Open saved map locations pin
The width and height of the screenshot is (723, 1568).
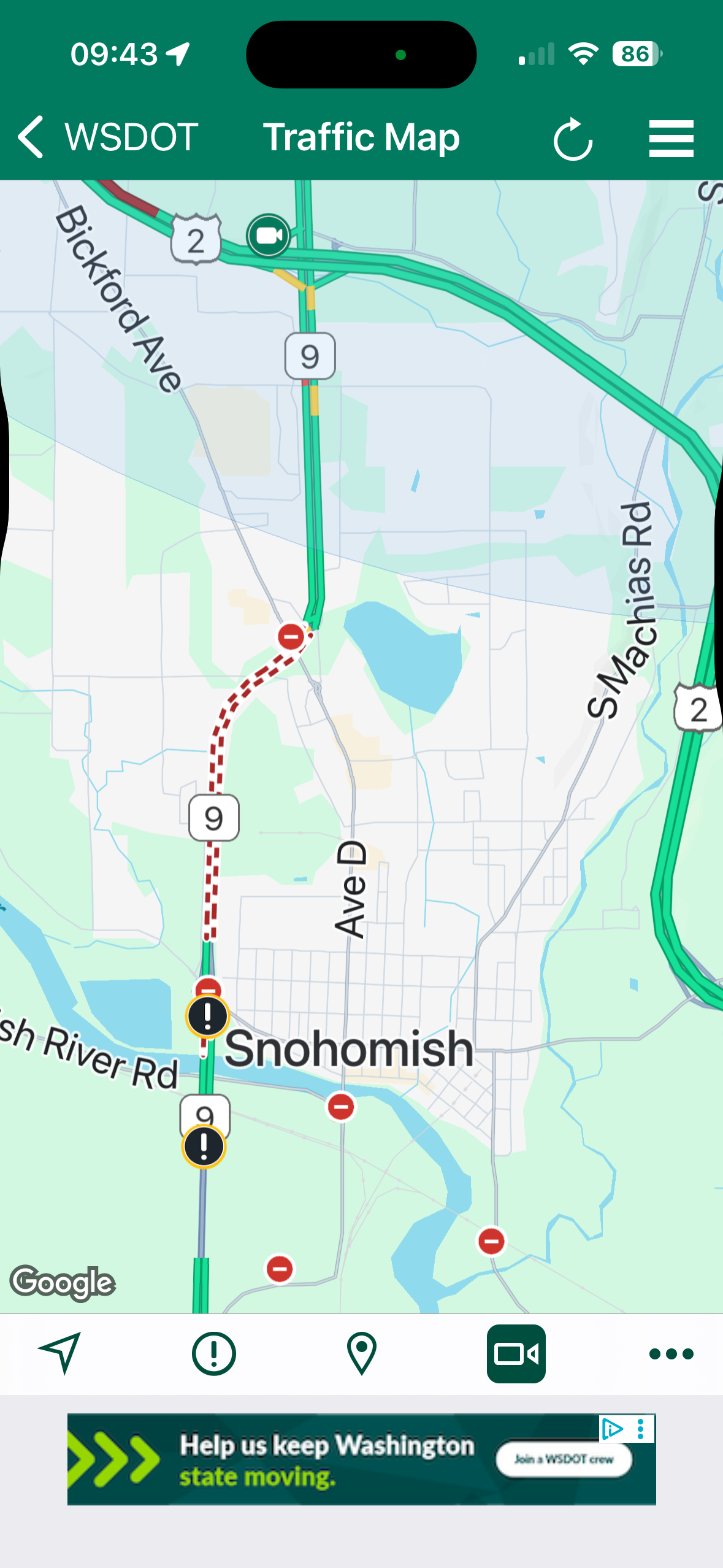(361, 1353)
